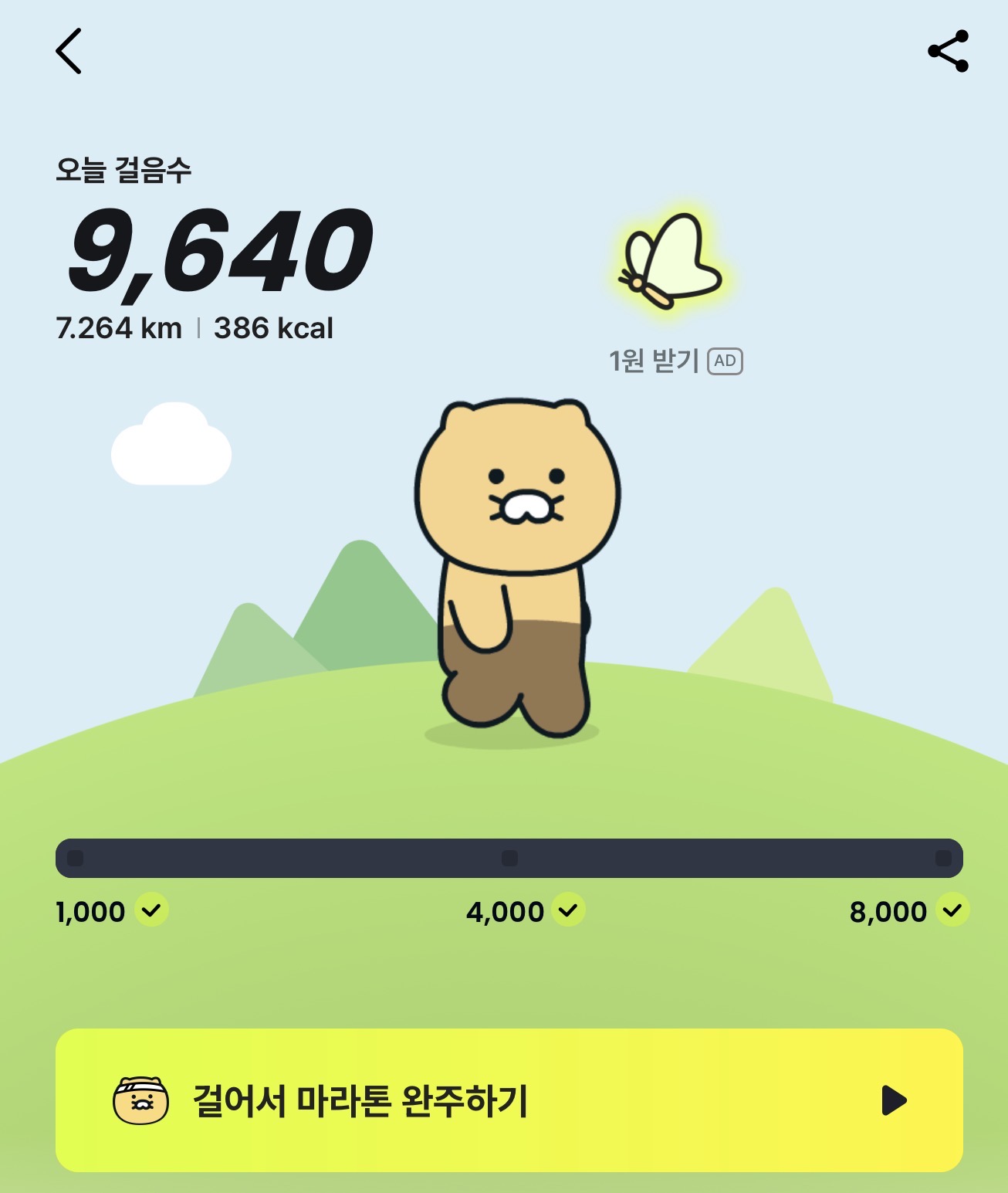
Task: Go back using the back arrow
Action: click(69, 52)
